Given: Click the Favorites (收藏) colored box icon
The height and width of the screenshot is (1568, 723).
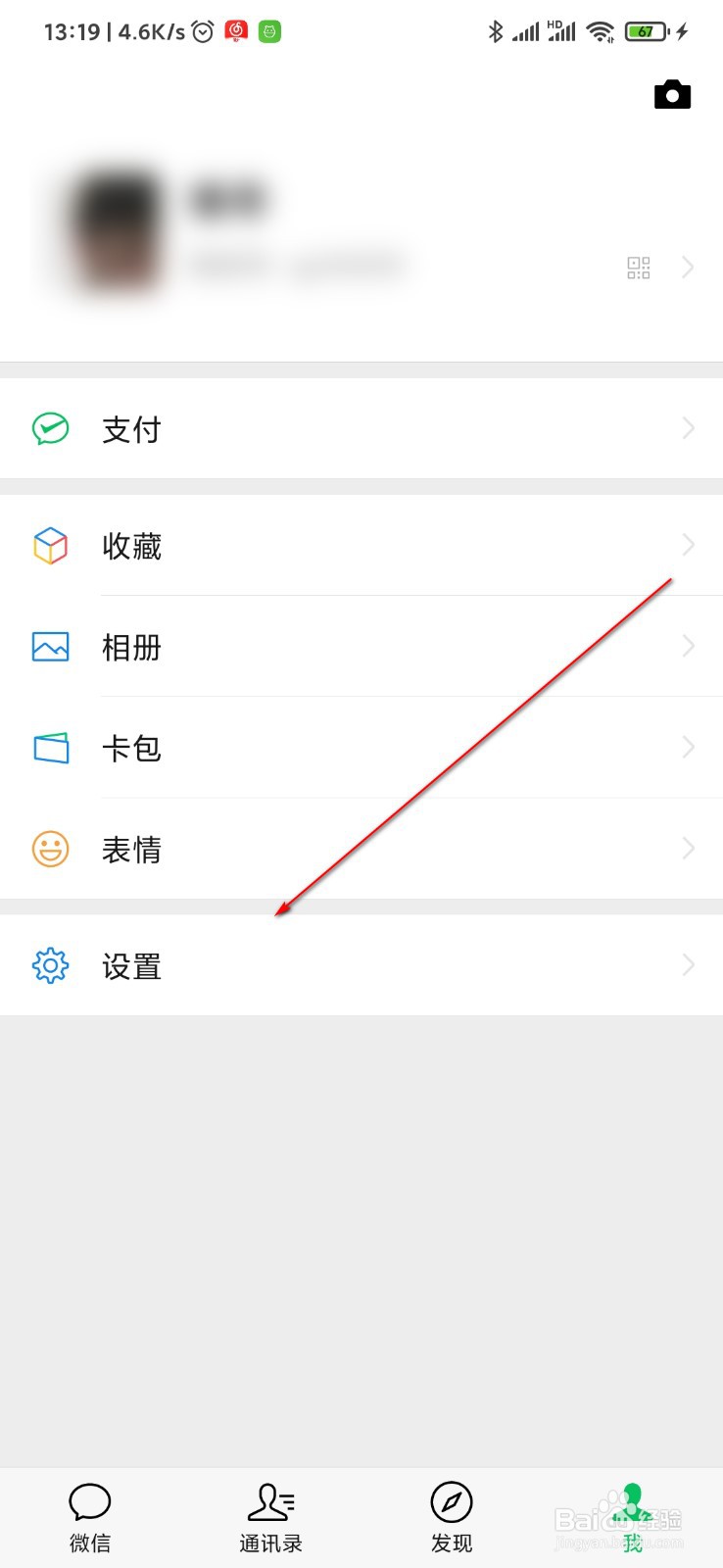Looking at the screenshot, I should (x=50, y=546).
